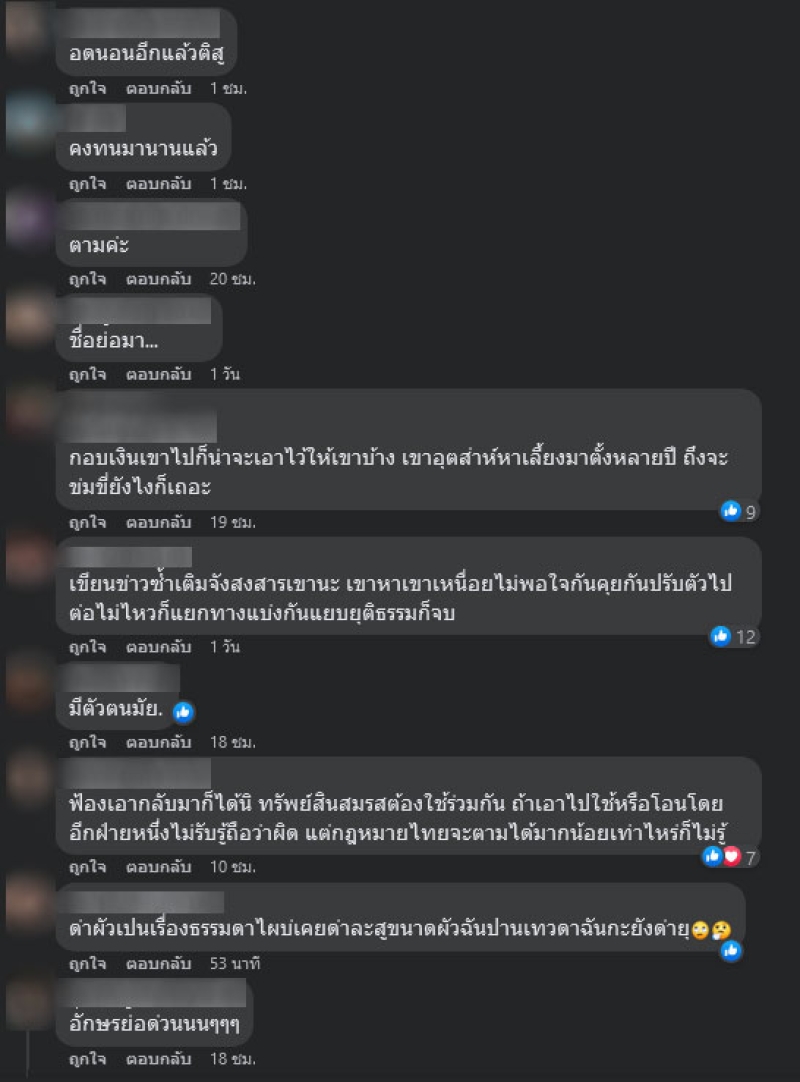Reply to the comment 'ชื่อย่อมา...'

coord(158,374)
